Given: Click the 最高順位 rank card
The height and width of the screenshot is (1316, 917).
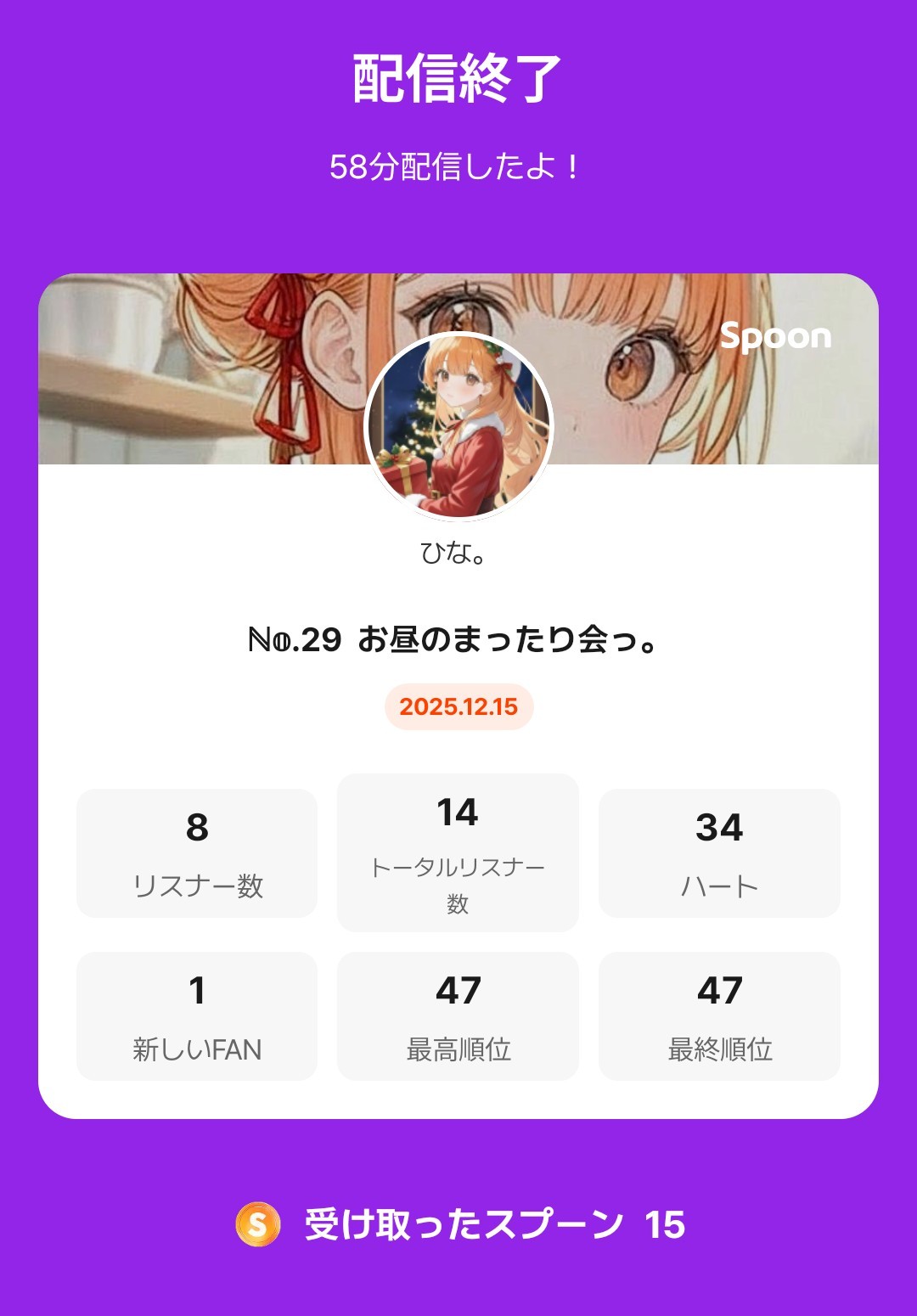Looking at the screenshot, I should point(458,1015).
